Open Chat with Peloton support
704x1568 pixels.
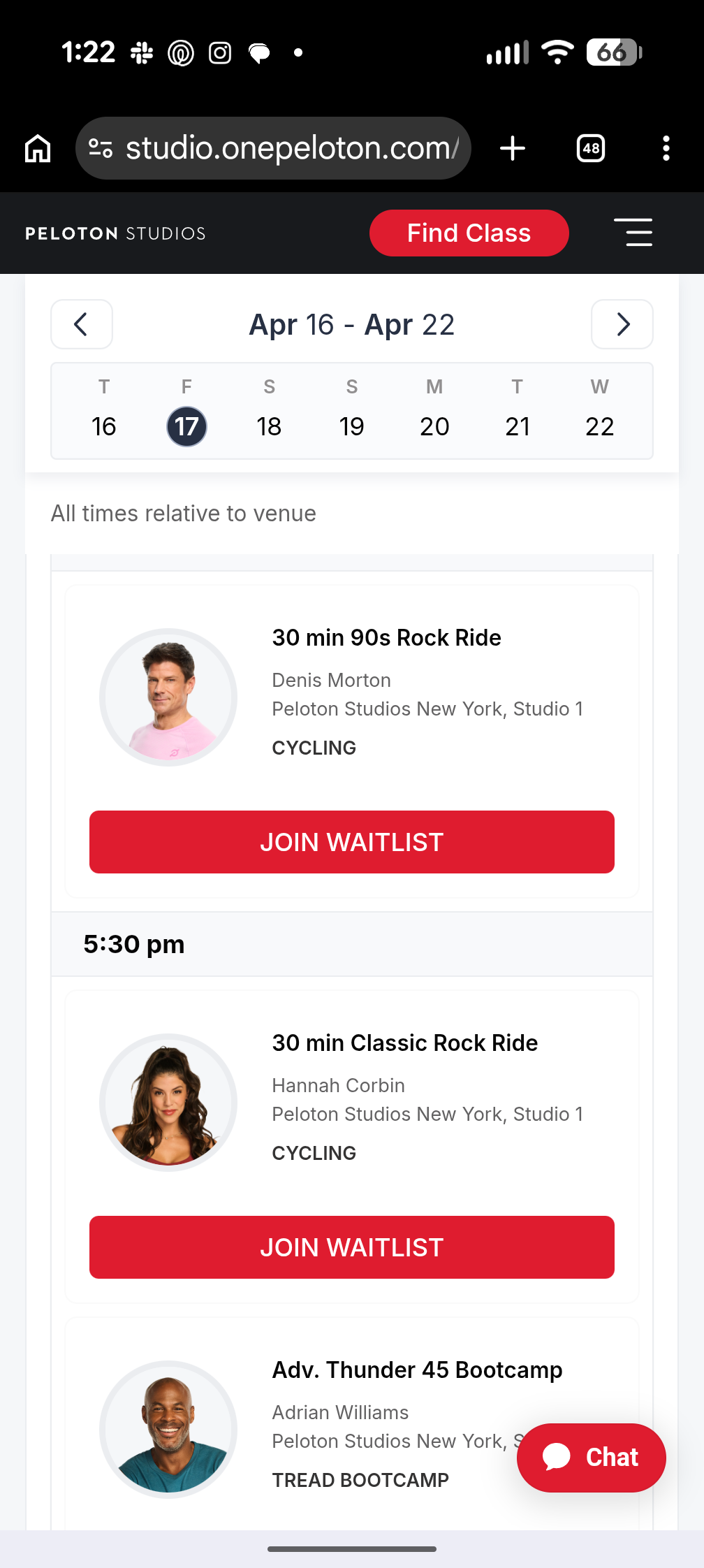pyautogui.click(x=591, y=1458)
